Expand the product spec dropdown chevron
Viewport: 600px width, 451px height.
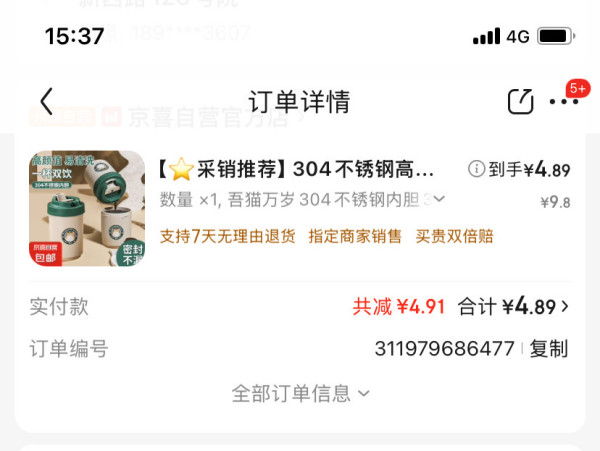439,199
